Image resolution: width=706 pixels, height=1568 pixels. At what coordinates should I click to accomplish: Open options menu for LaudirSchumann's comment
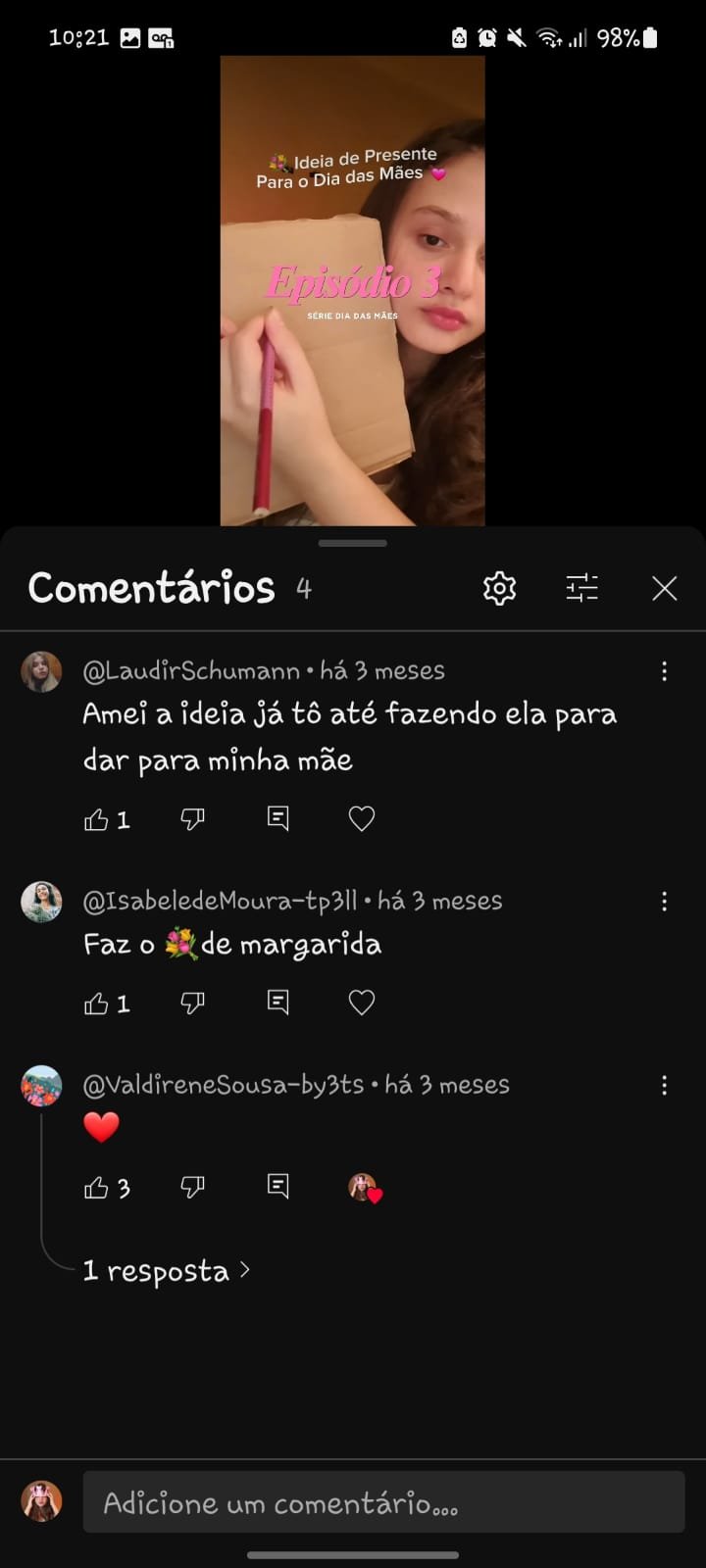click(665, 671)
